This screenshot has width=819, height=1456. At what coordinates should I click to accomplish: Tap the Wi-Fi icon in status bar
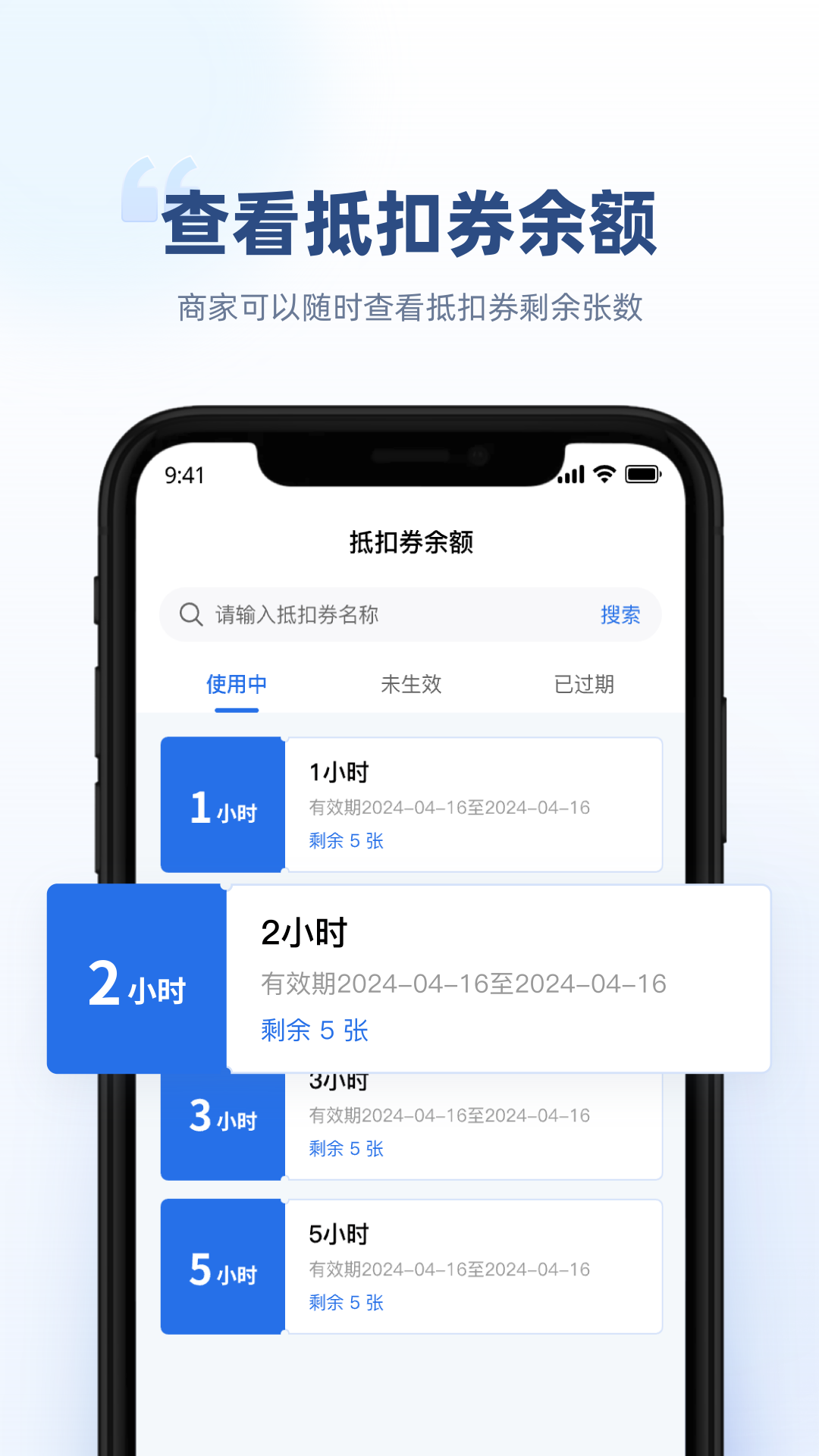[603, 474]
